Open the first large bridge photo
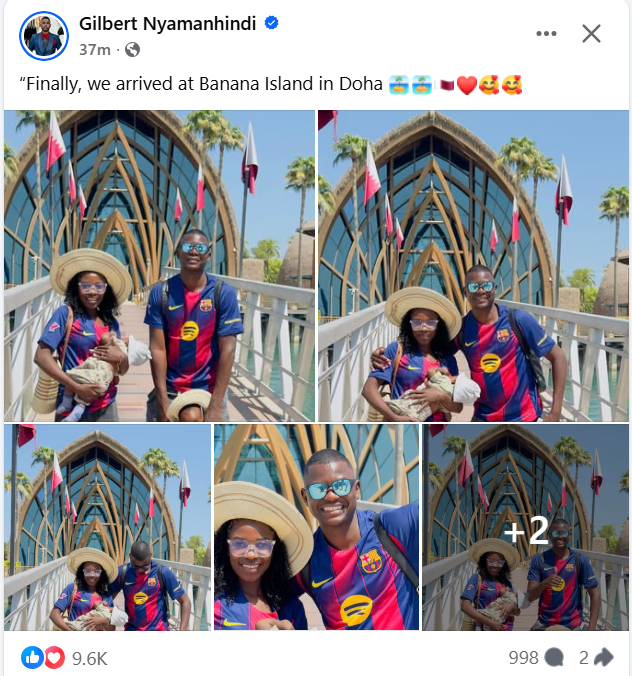The height and width of the screenshot is (676, 632). [159, 265]
